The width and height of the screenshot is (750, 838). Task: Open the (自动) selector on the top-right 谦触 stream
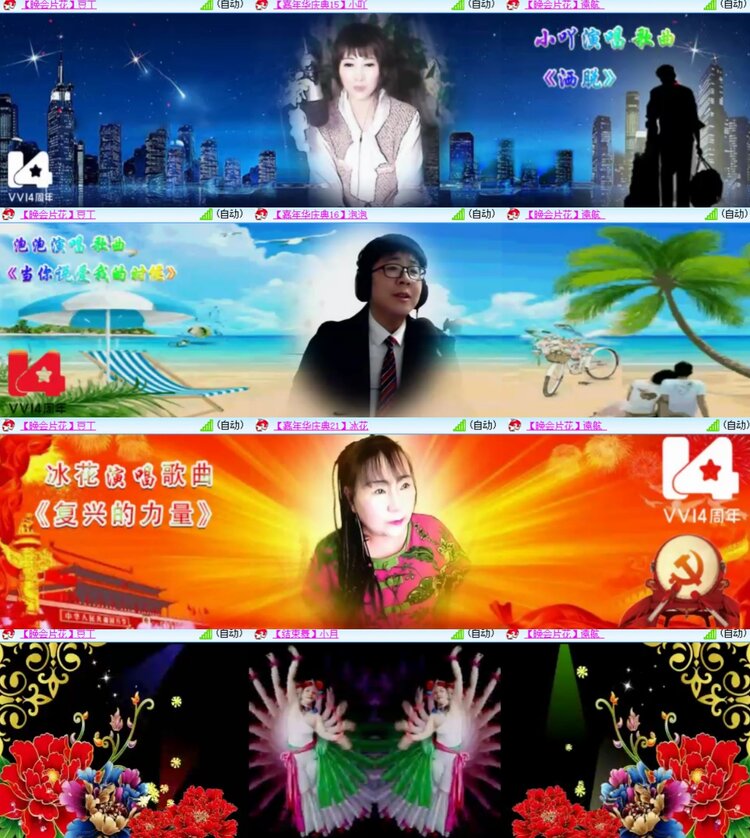(730, 6)
